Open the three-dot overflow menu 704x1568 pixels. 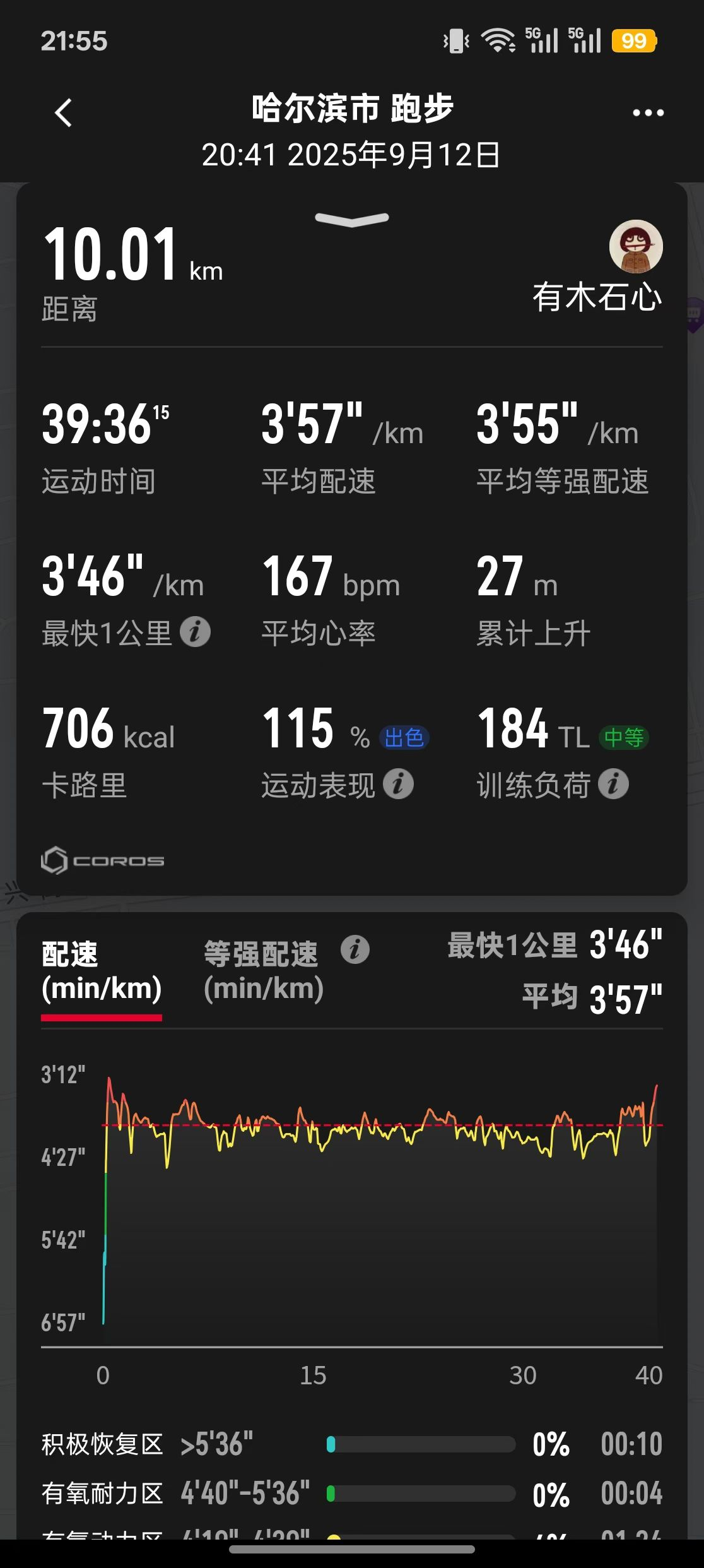(x=648, y=113)
